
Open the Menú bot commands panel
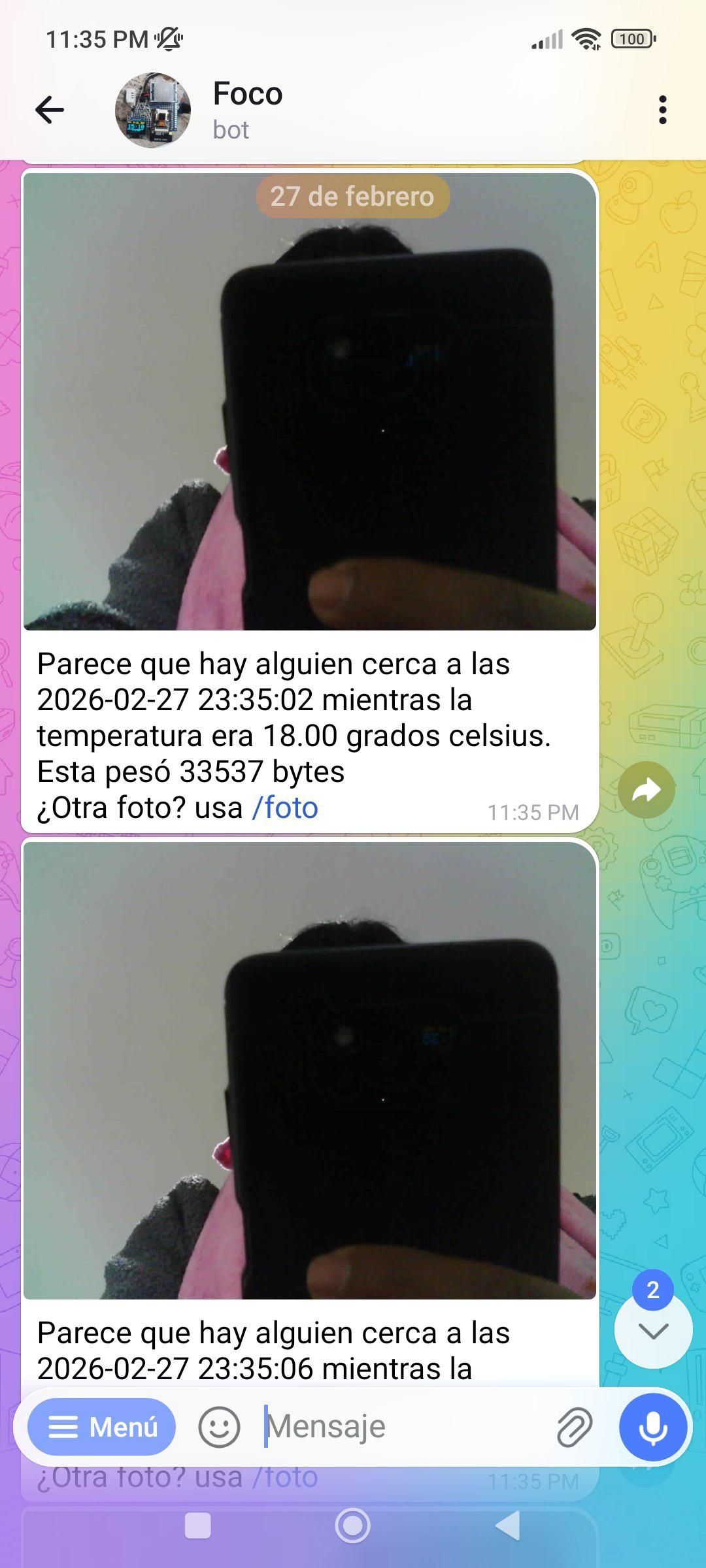[101, 1426]
